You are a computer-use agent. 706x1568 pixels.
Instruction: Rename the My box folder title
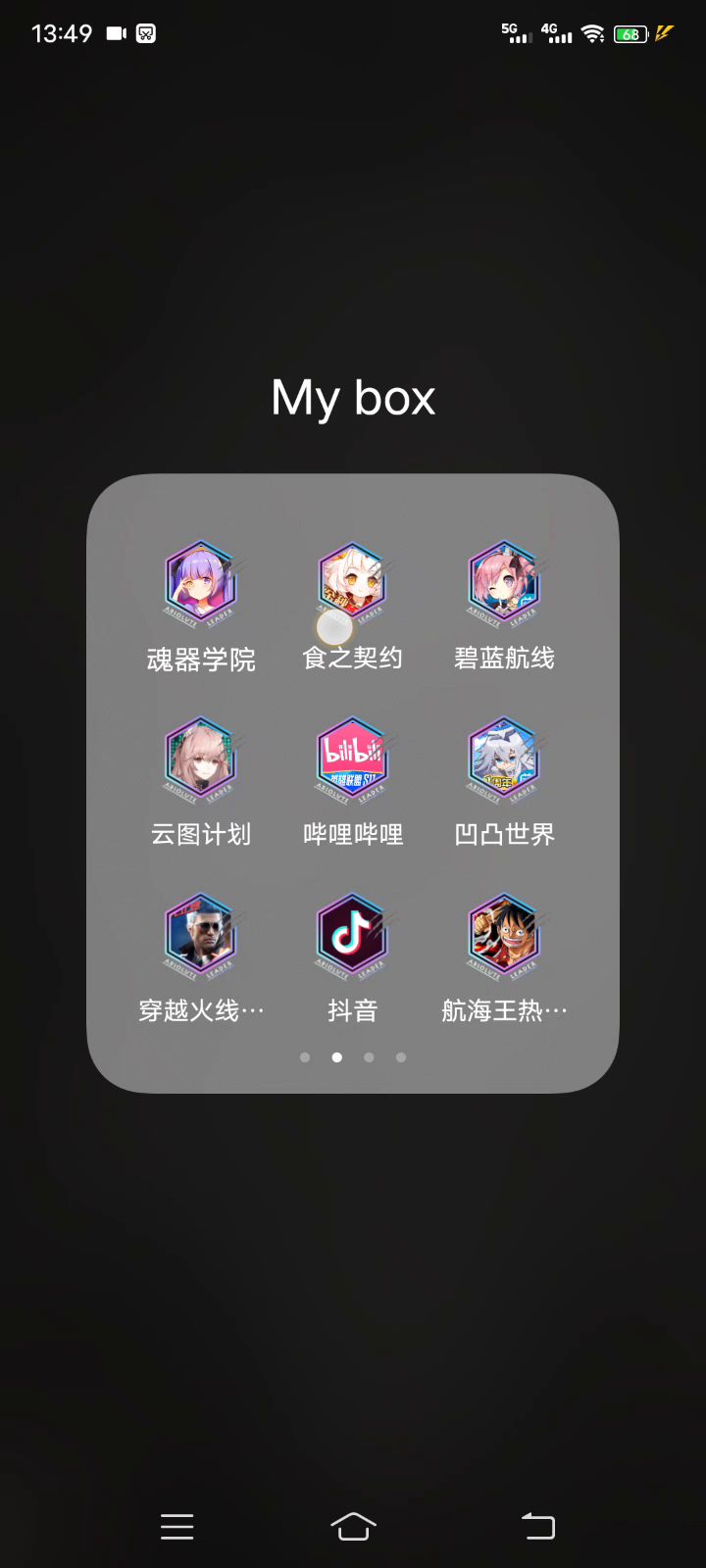pos(353,398)
